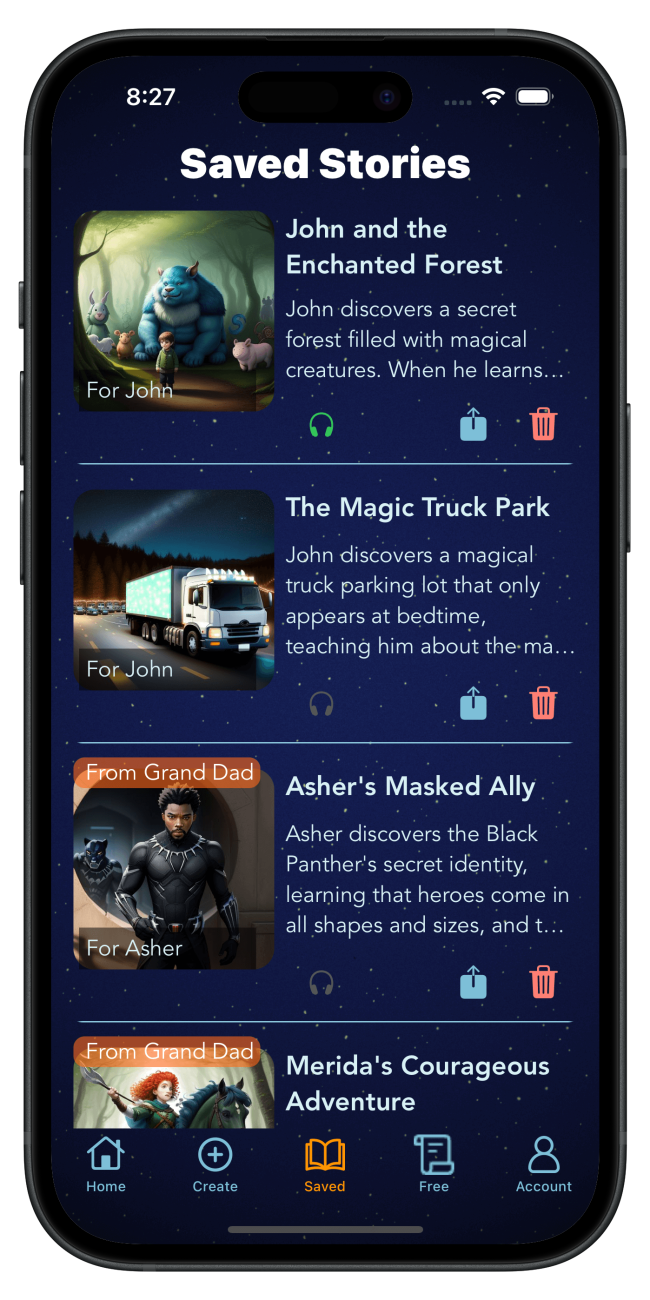The height and width of the screenshot is (1300, 650).
Task: Open Merida's Courageous Adventure story
Action: pyautogui.click(x=417, y=1083)
